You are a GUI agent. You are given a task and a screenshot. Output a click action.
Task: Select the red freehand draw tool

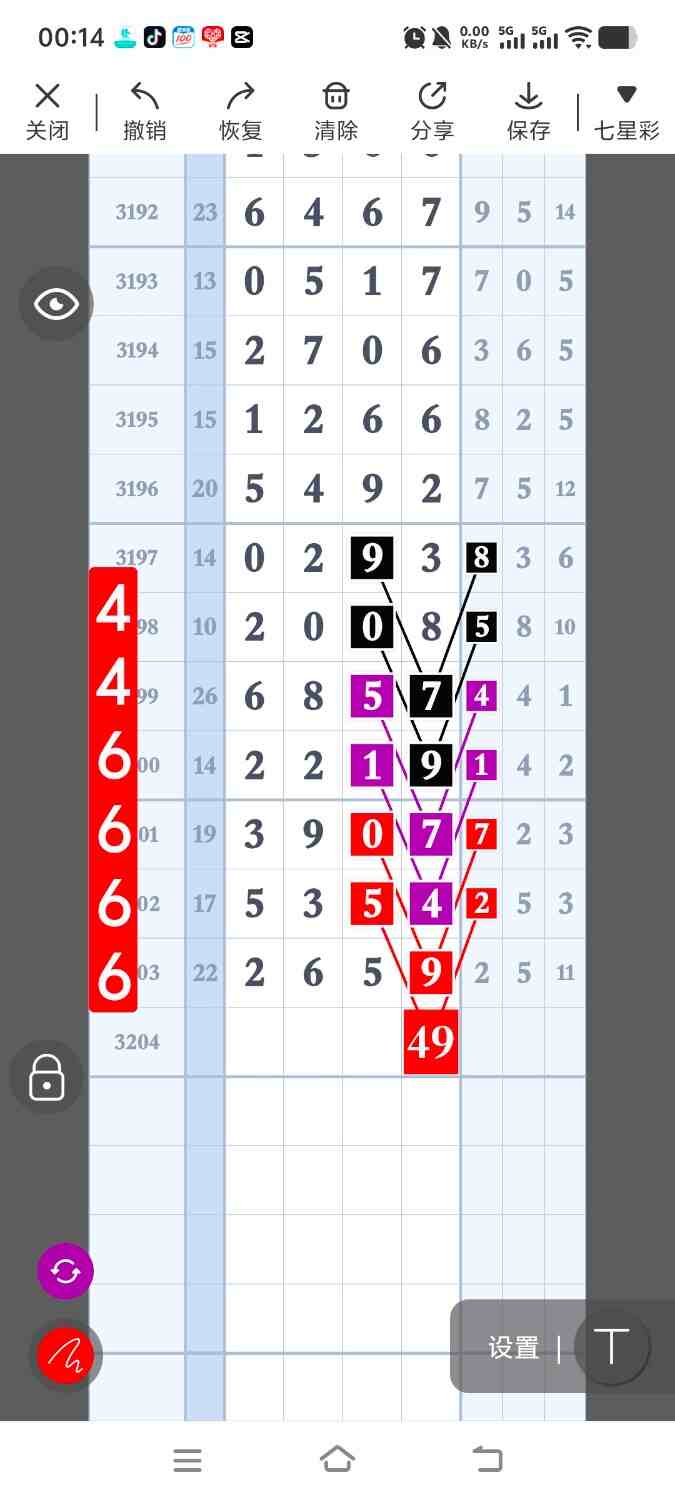coord(65,1355)
